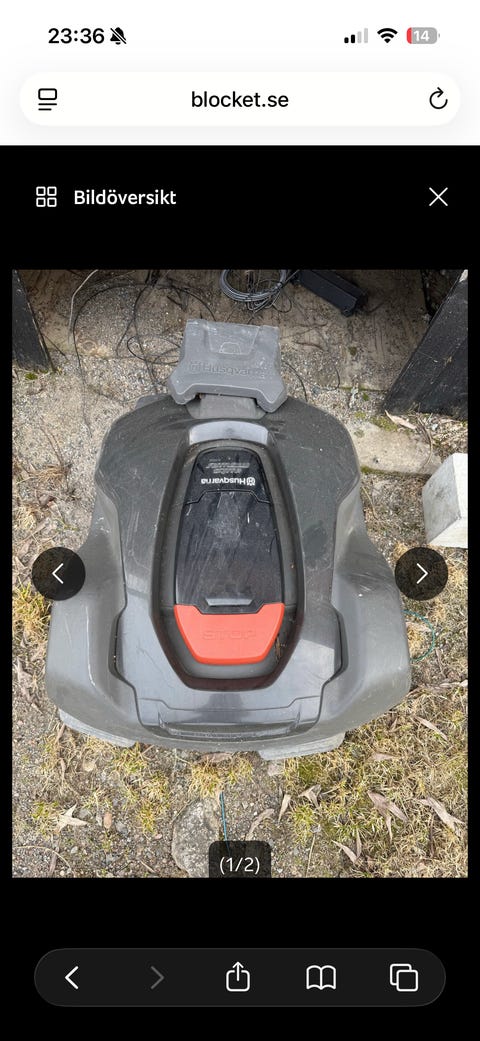
Task: Reload the blocket.se page
Action: pyautogui.click(x=438, y=100)
